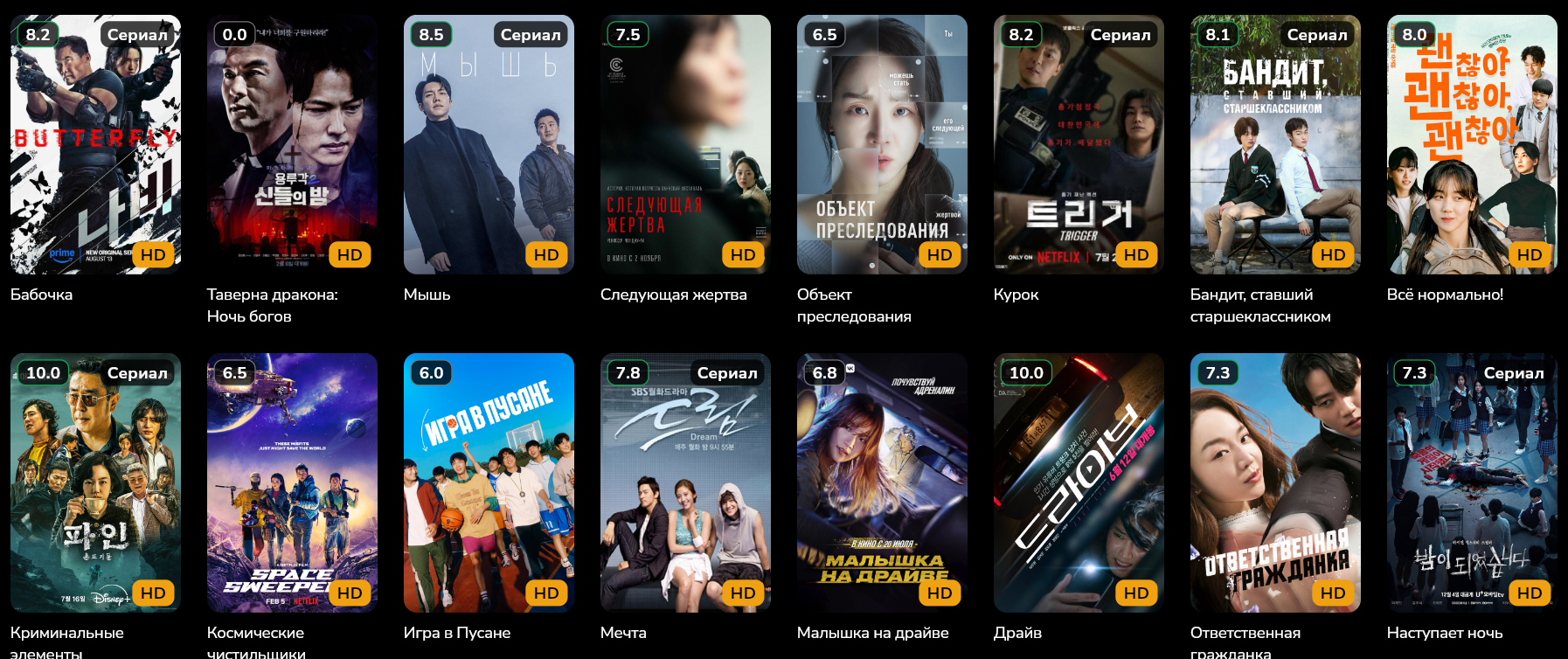Open Таверна дракона: Ночь богов poster

[x=292, y=144]
